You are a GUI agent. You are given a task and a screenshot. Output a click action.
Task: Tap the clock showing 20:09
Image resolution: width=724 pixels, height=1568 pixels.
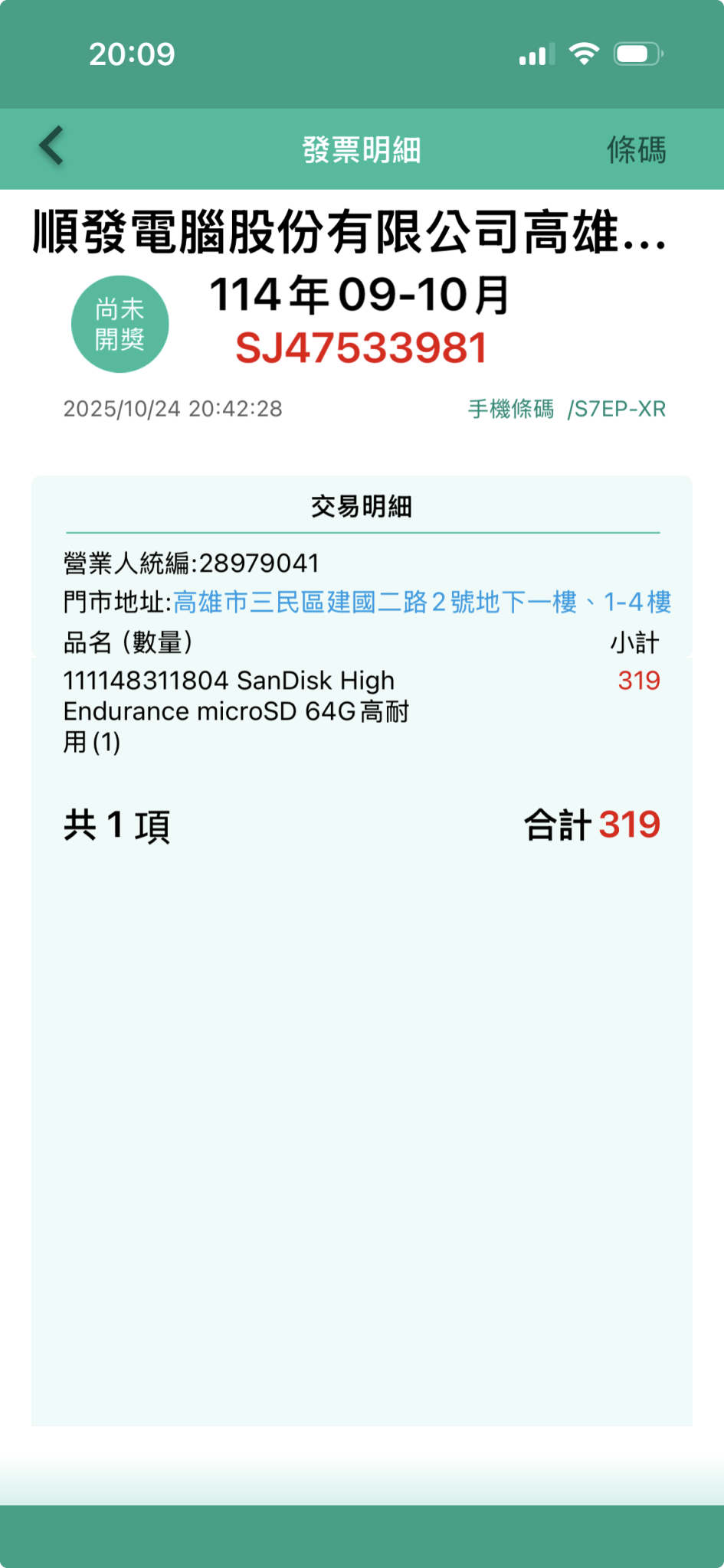132,54
